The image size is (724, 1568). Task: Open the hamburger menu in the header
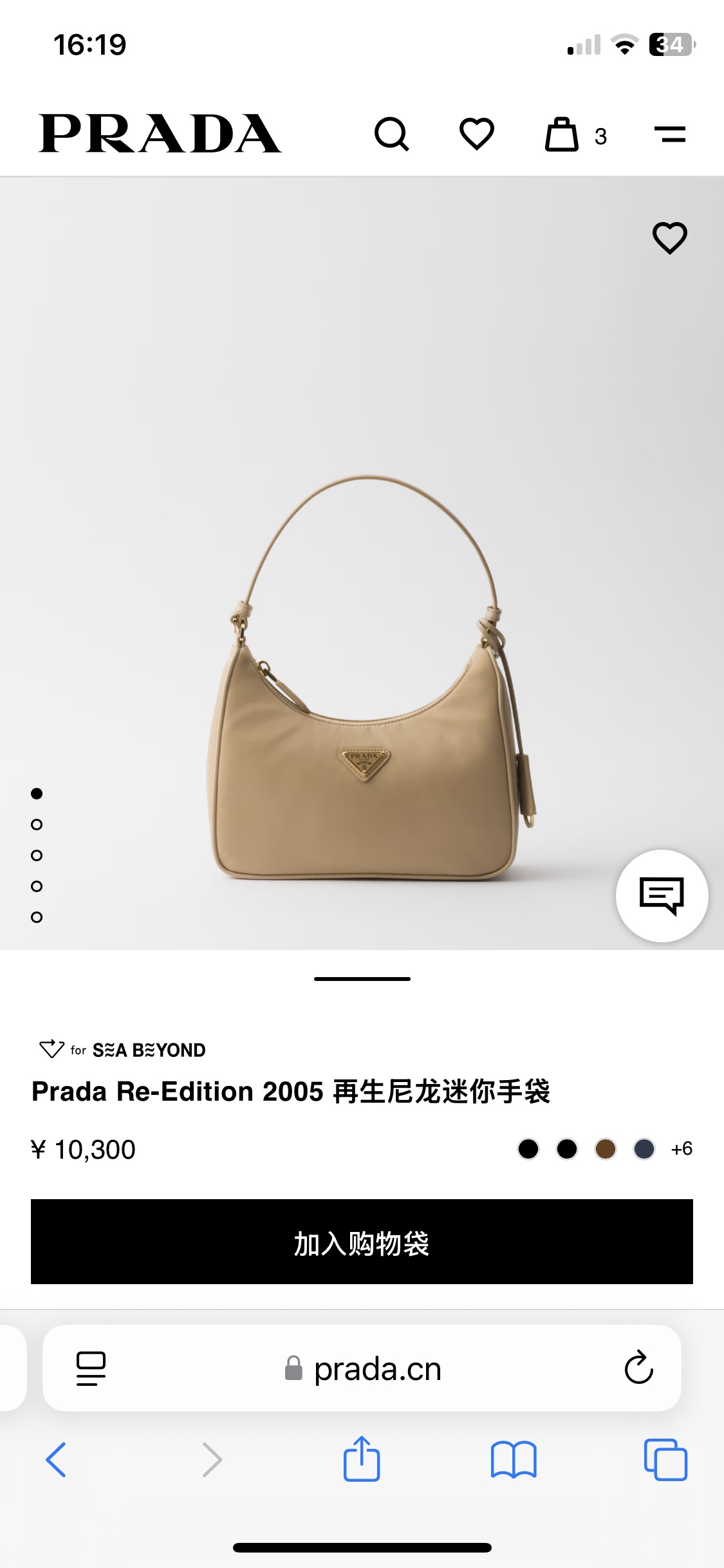pos(669,135)
